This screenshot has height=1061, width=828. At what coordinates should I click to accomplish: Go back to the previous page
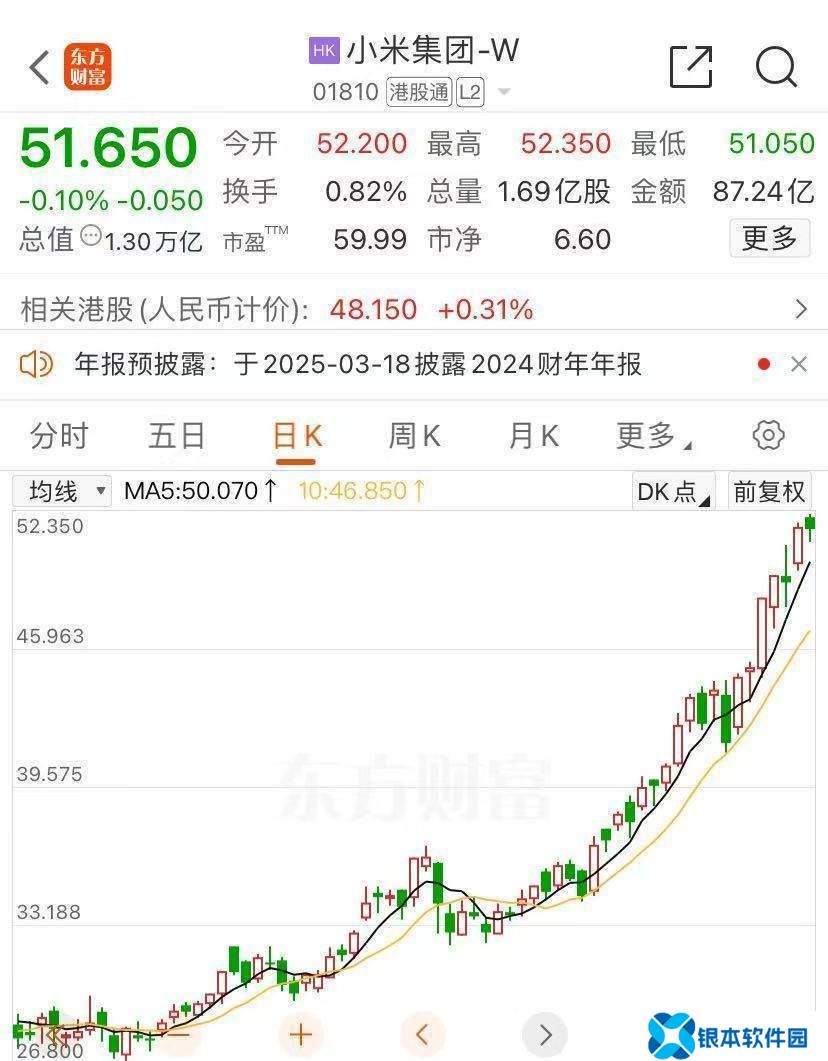[39, 68]
